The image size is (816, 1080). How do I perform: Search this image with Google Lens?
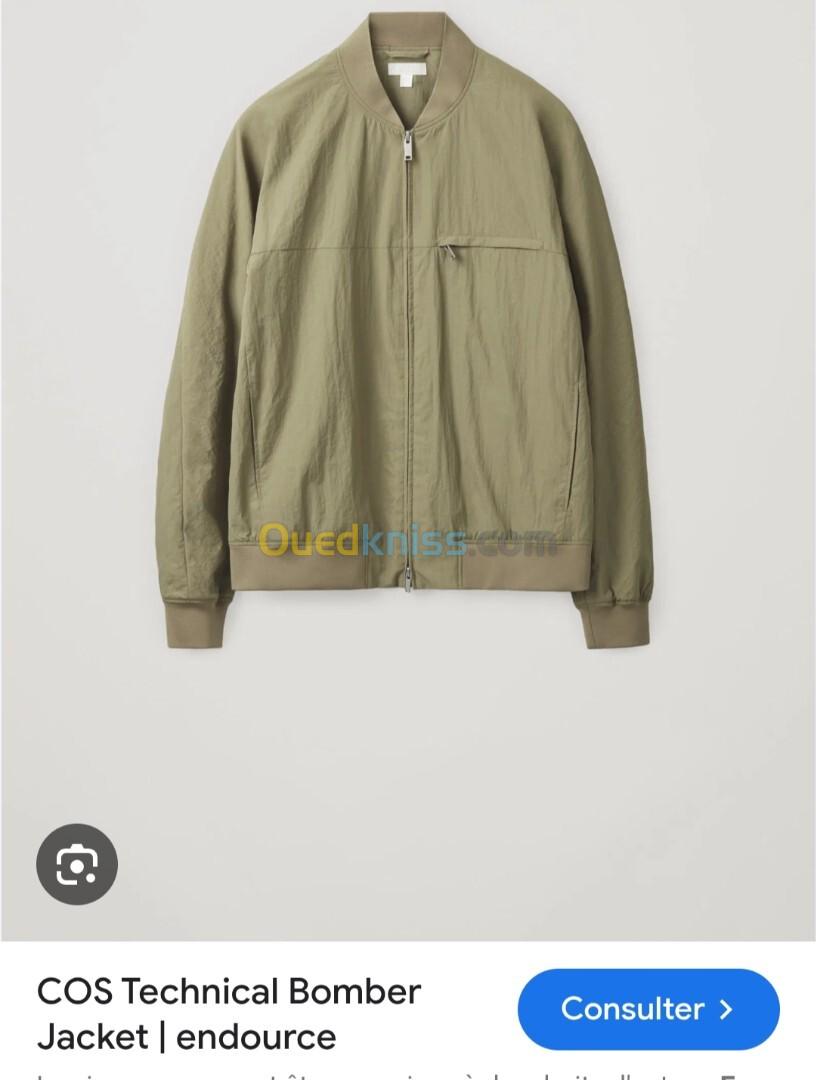pyautogui.click(x=77, y=864)
